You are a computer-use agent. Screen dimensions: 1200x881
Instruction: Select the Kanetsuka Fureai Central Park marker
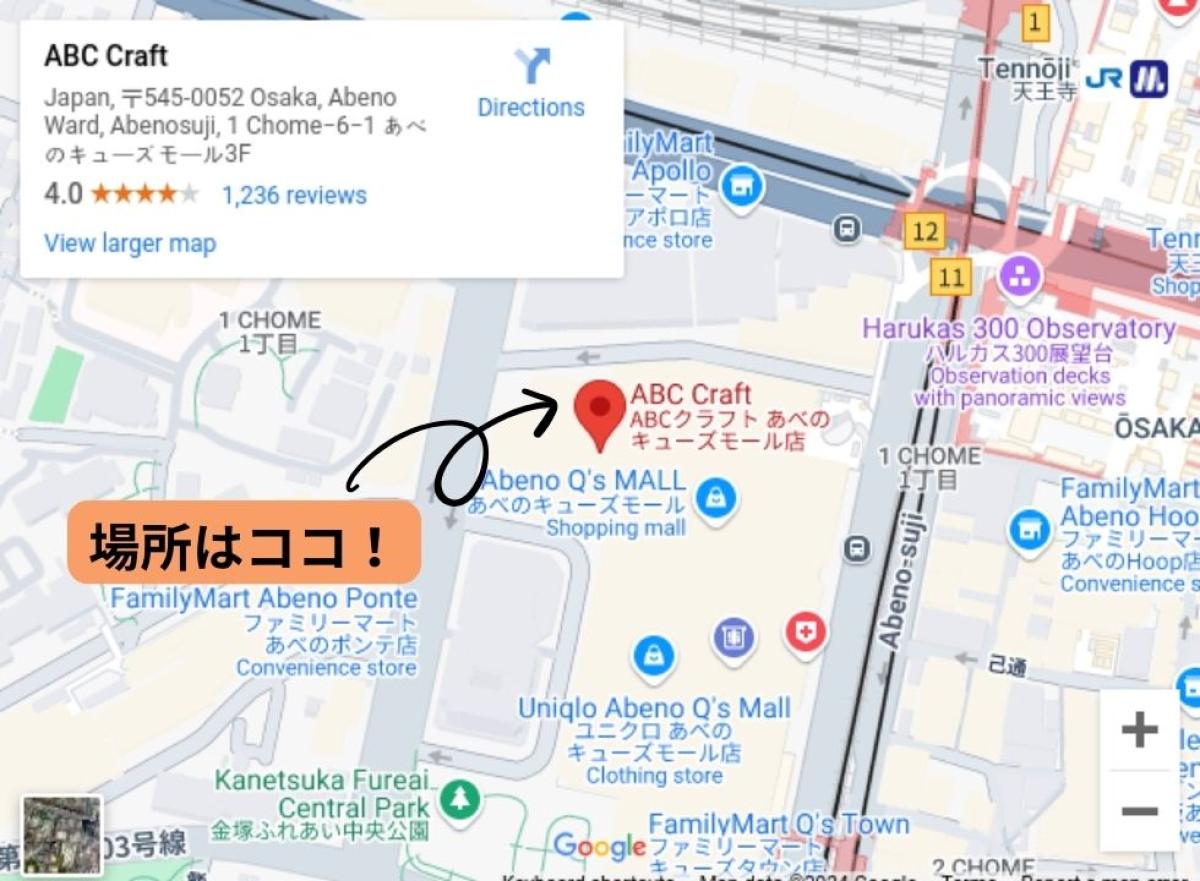pos(459,798)
